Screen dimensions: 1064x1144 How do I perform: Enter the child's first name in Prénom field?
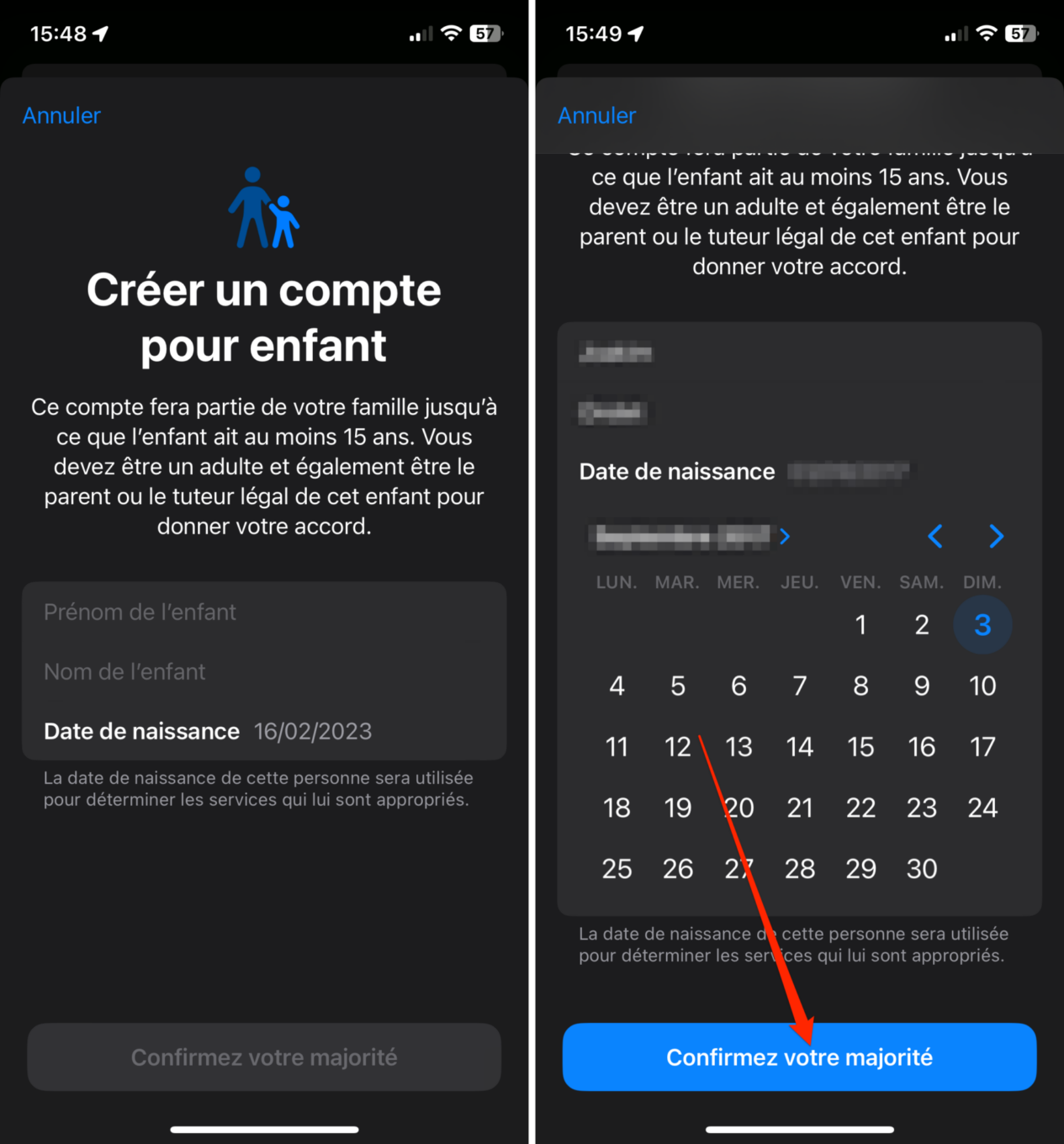point(263,612)
